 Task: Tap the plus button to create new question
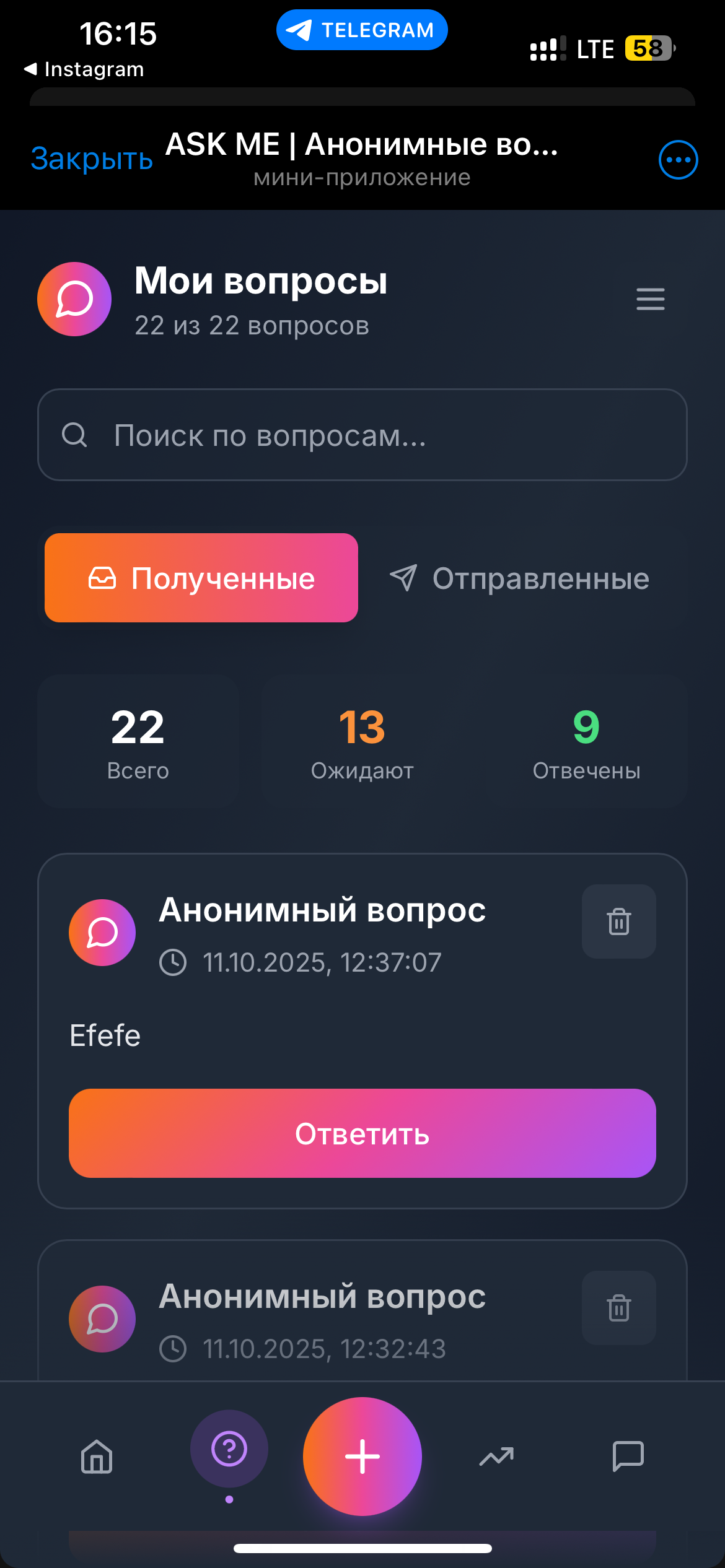coord(362,1455)
